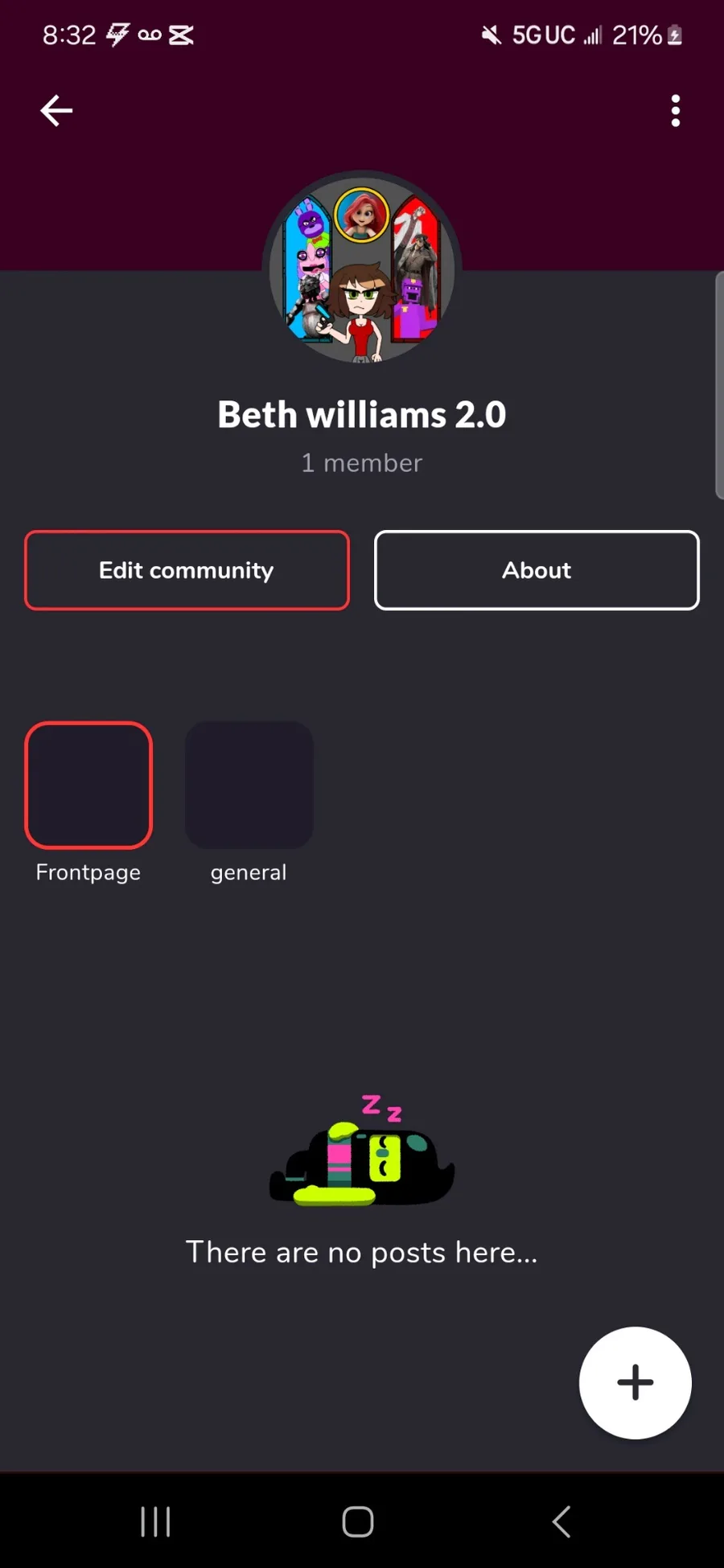The width and height of the screenshot is (724, 1568).
Task: View the community avatar picture
Action: [362, 268]
